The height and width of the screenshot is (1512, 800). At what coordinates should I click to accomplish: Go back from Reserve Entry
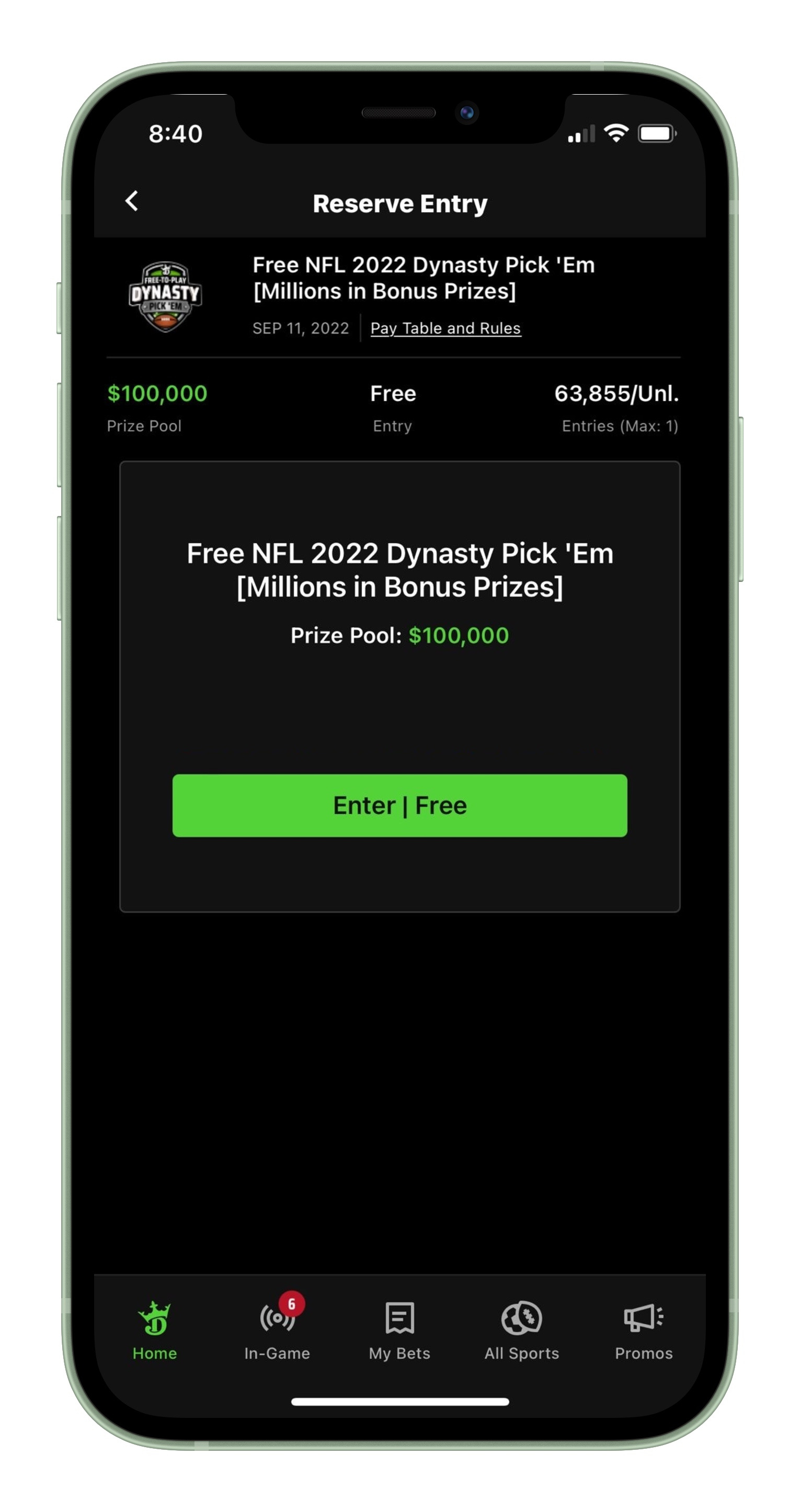pos(132,201)
